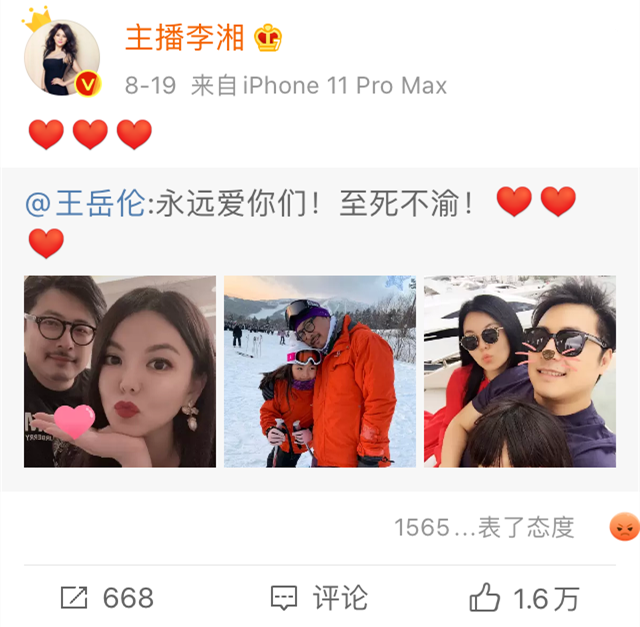Open the 评论 comments section

tap(320, 598)
